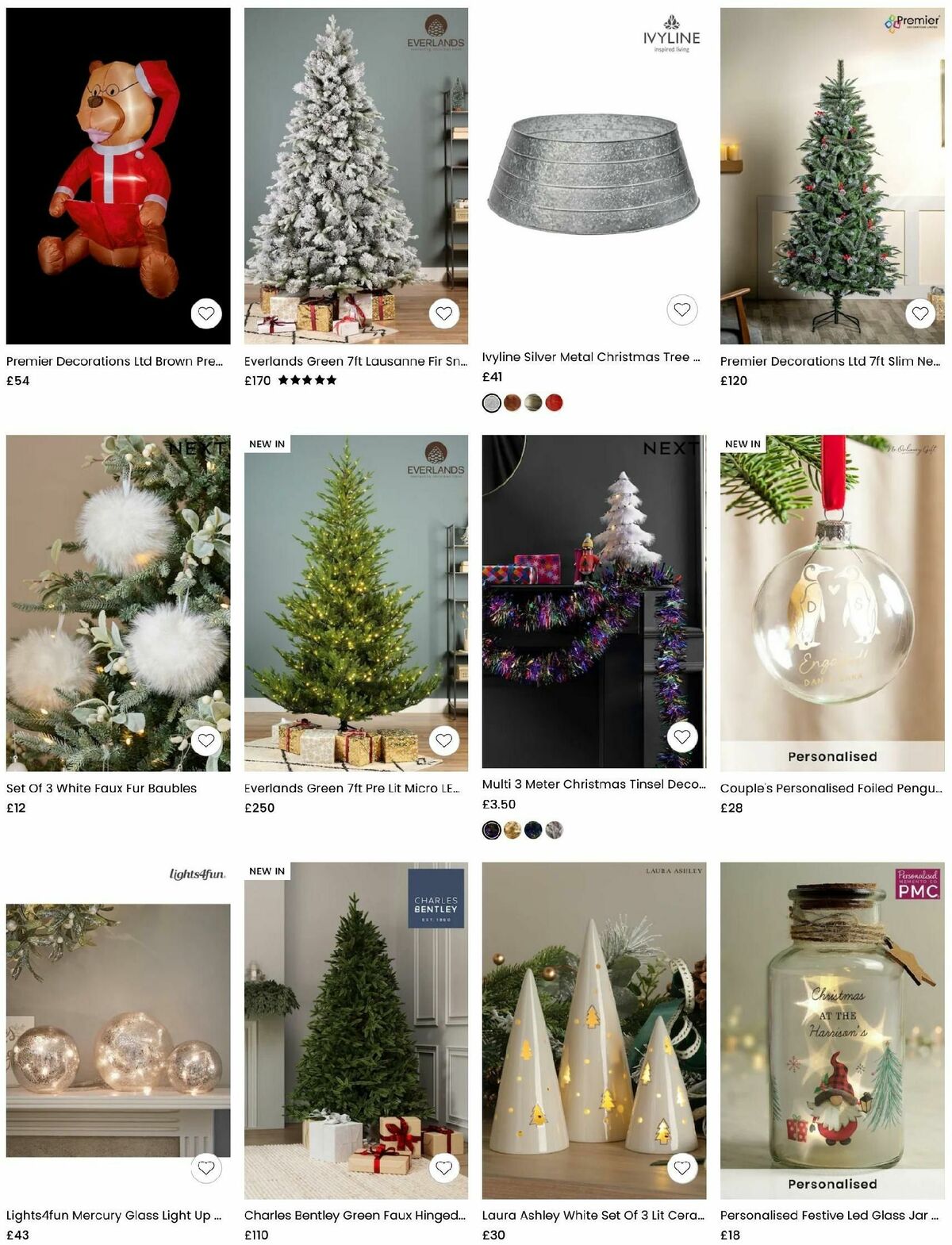The height and width of the screenshot is (1245, 952).
Task: Click the heart on the Lights4fun mercury glass lights
Action: point(206,1166)
